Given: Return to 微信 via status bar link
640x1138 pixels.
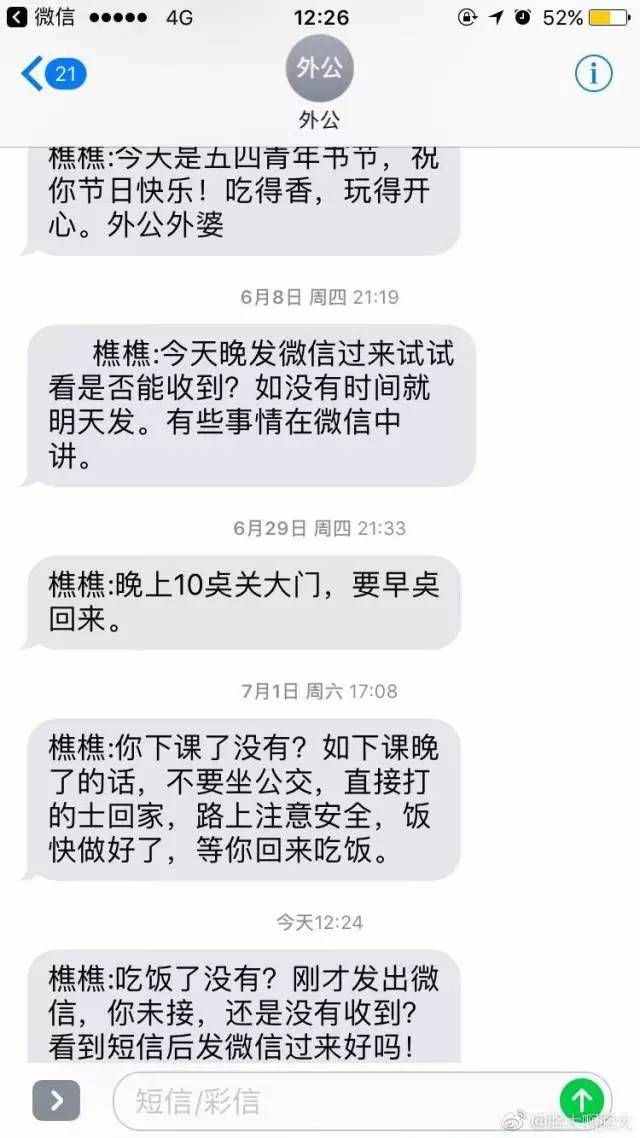Looking at the screenshot, I should pos(38,17).
